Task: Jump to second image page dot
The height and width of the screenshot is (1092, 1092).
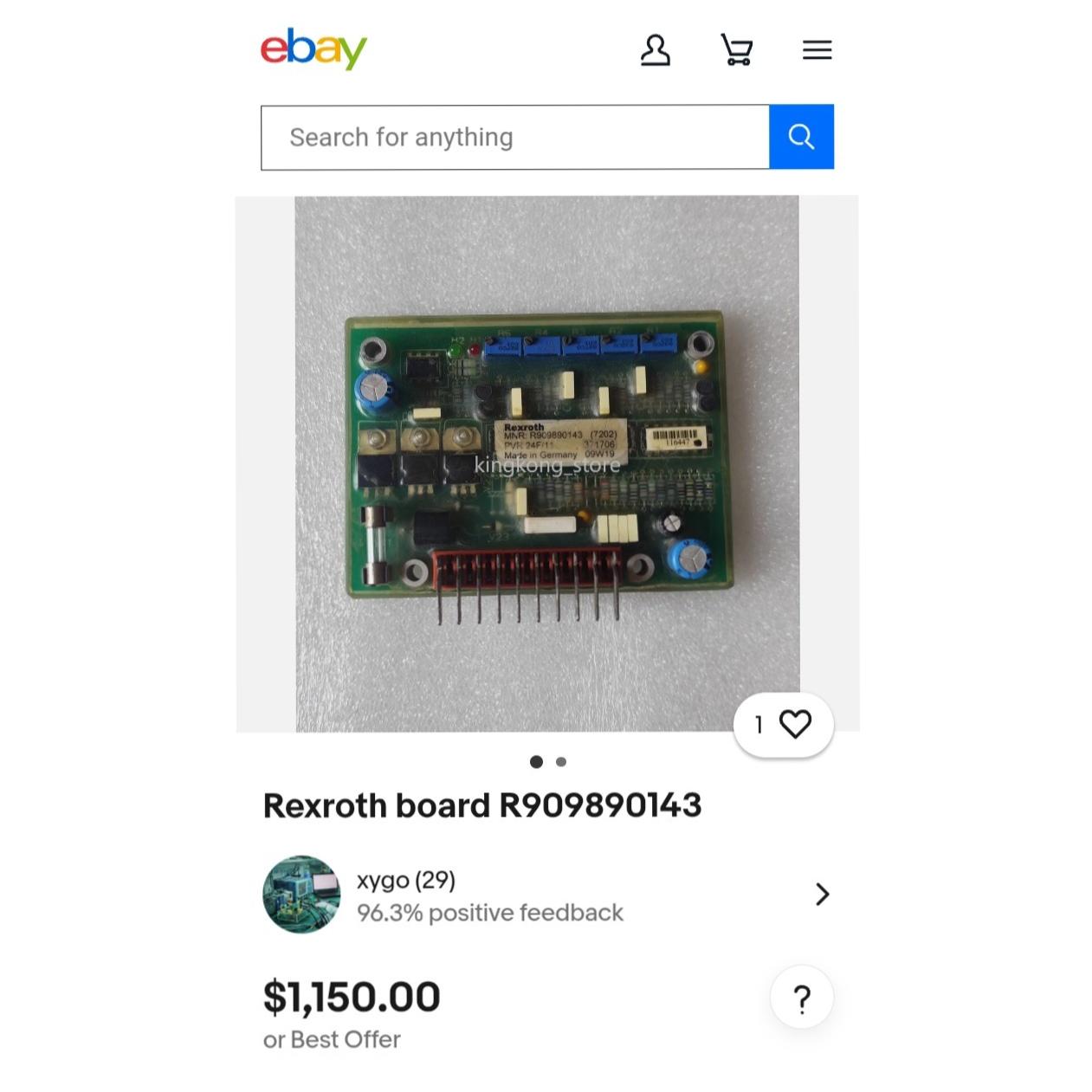Action: [x=561, y=762]
